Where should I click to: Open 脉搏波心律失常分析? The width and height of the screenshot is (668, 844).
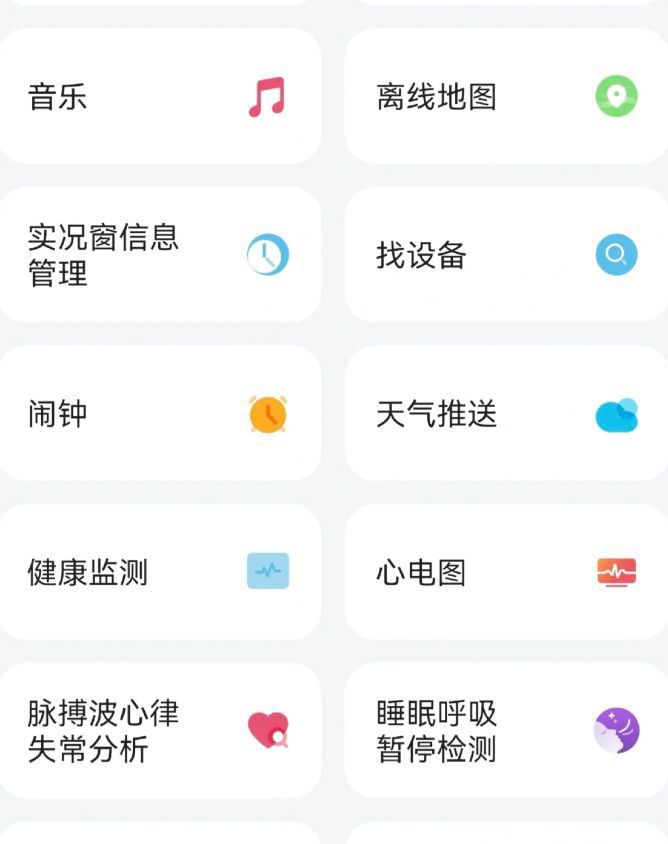coord(160,731)
